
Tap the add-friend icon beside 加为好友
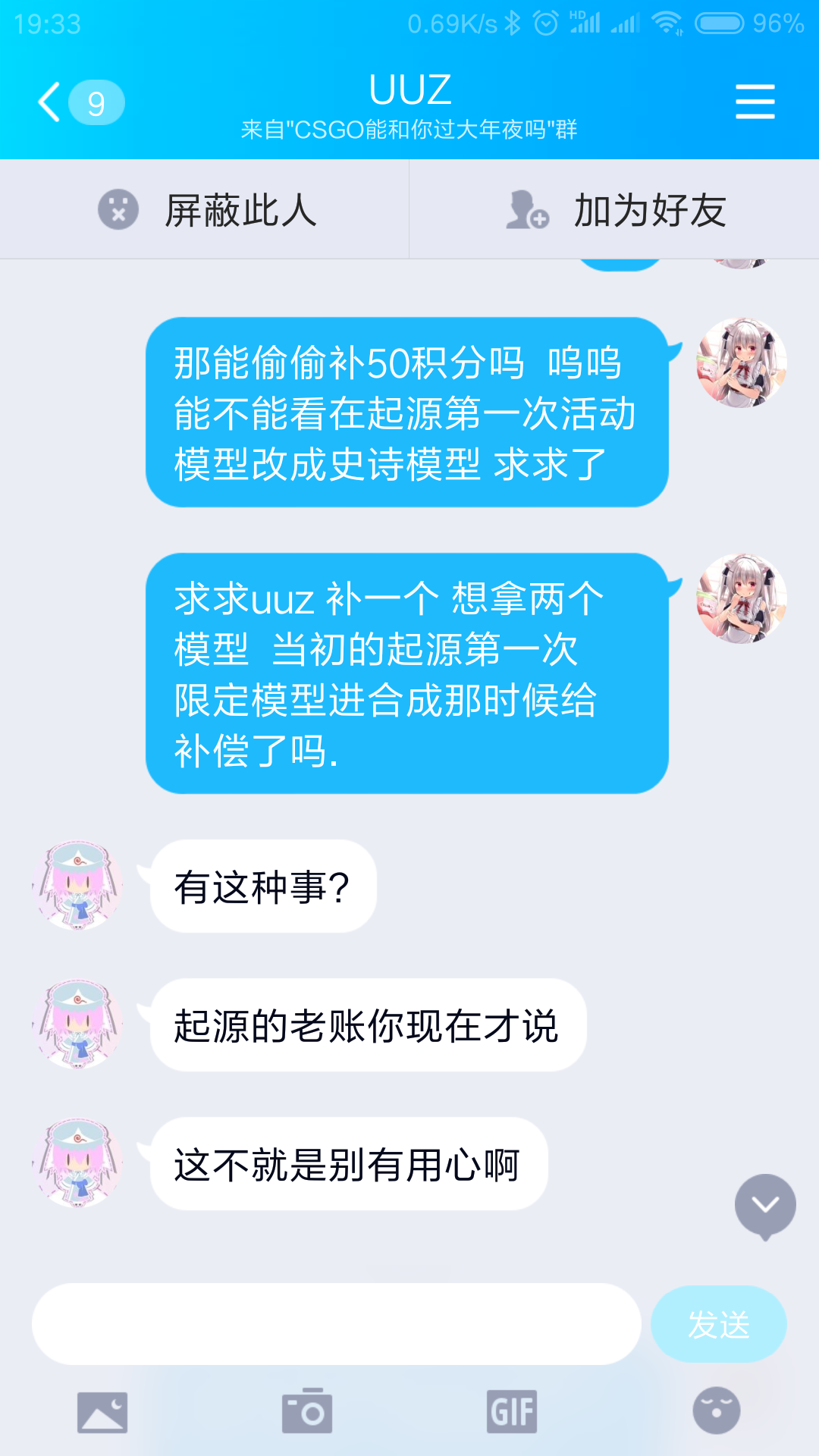click(527, 211)
